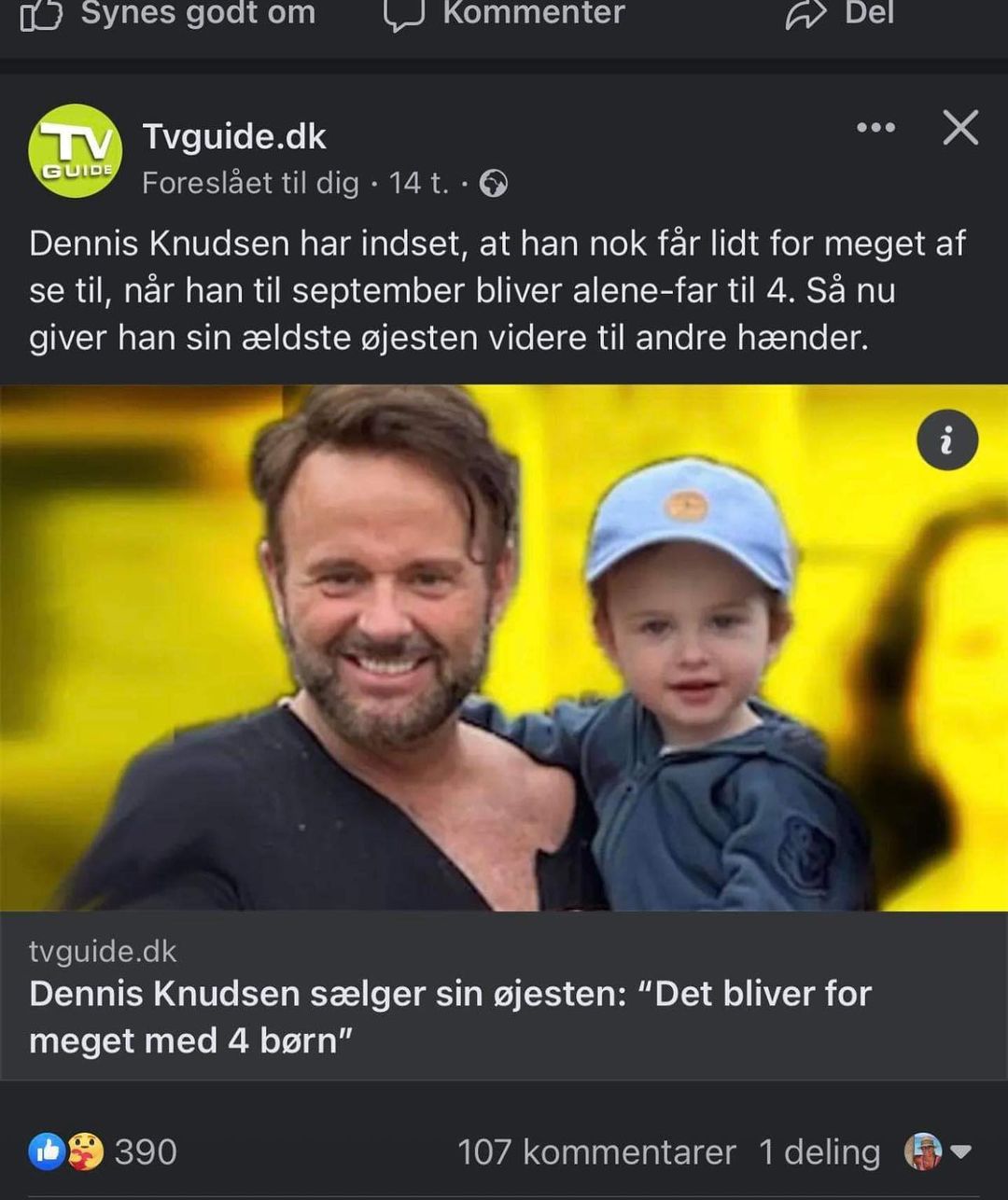1008x1200 pixels.
Task: View the 390 reactions list
Action: (103, 1151)
